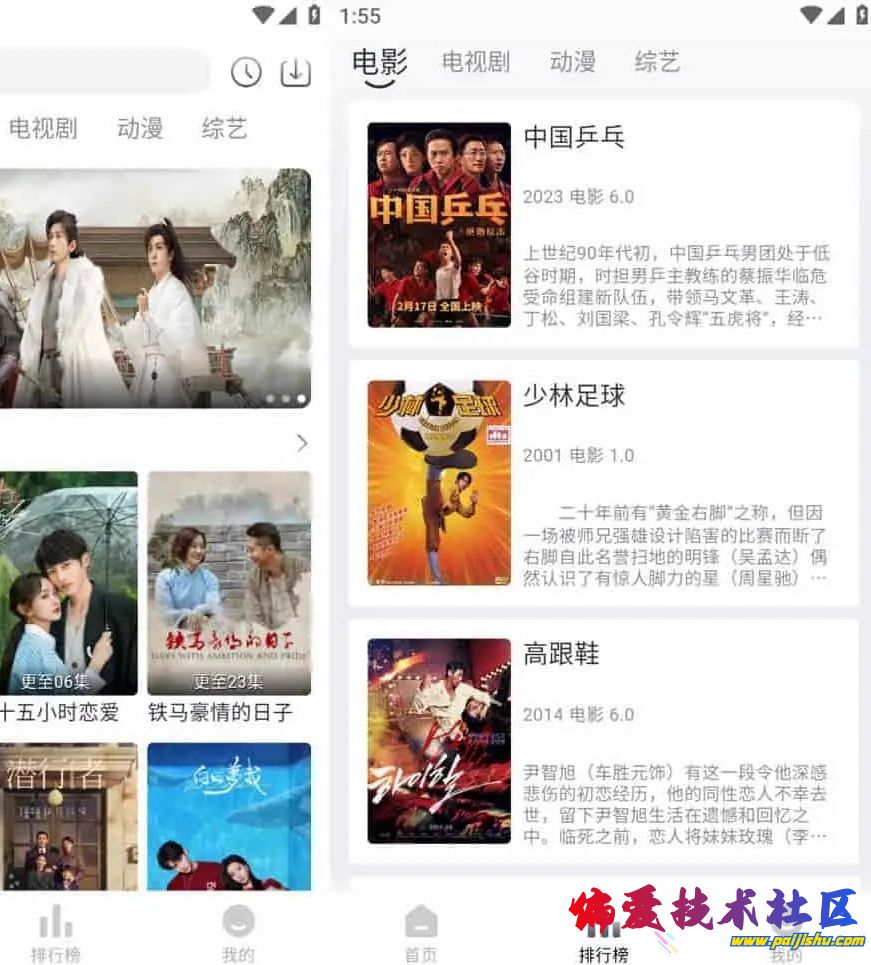Open the 潜行者 poster tile
The image size is (871, 965).
68,815
